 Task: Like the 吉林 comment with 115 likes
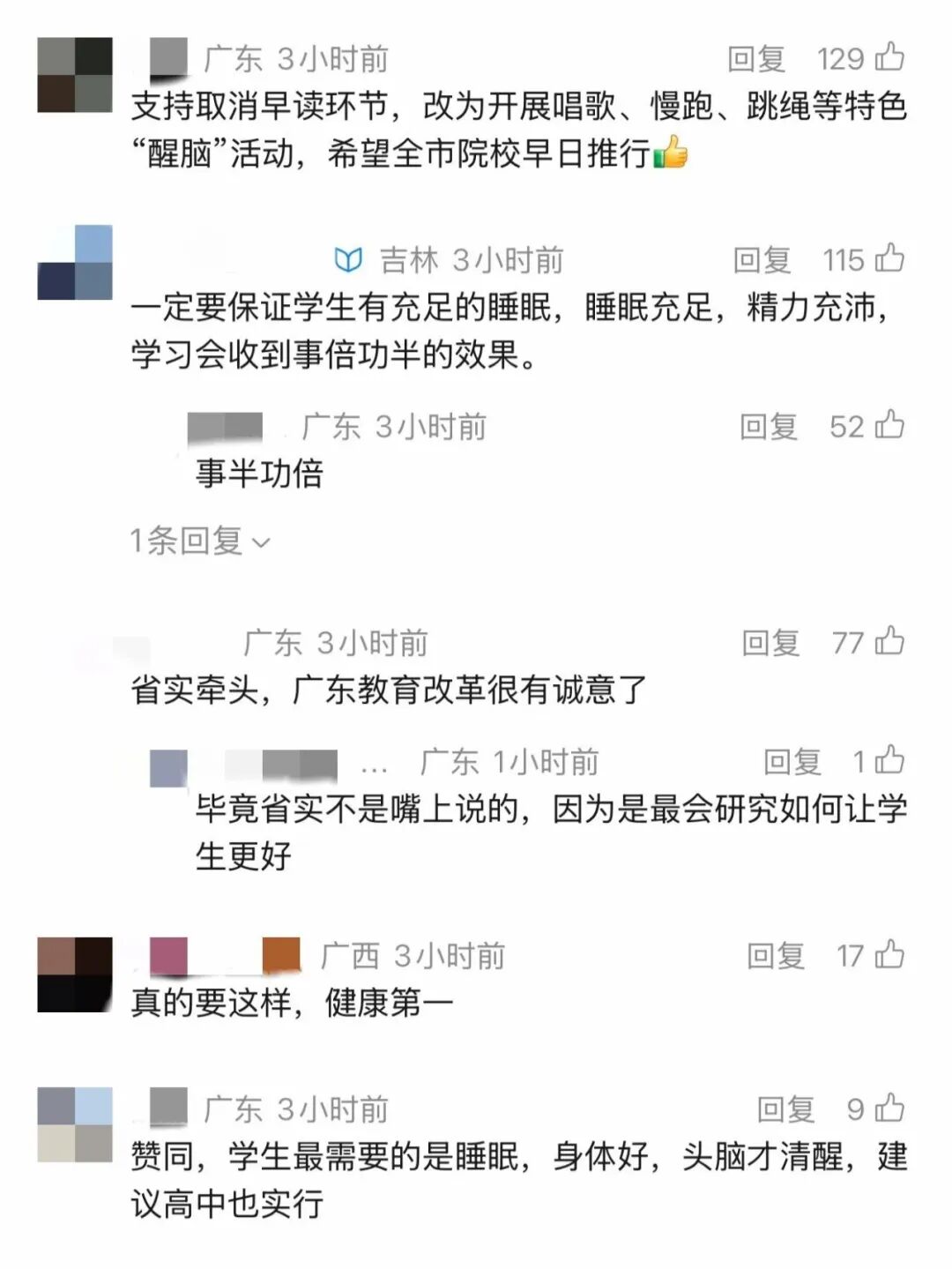coord(889,258)
